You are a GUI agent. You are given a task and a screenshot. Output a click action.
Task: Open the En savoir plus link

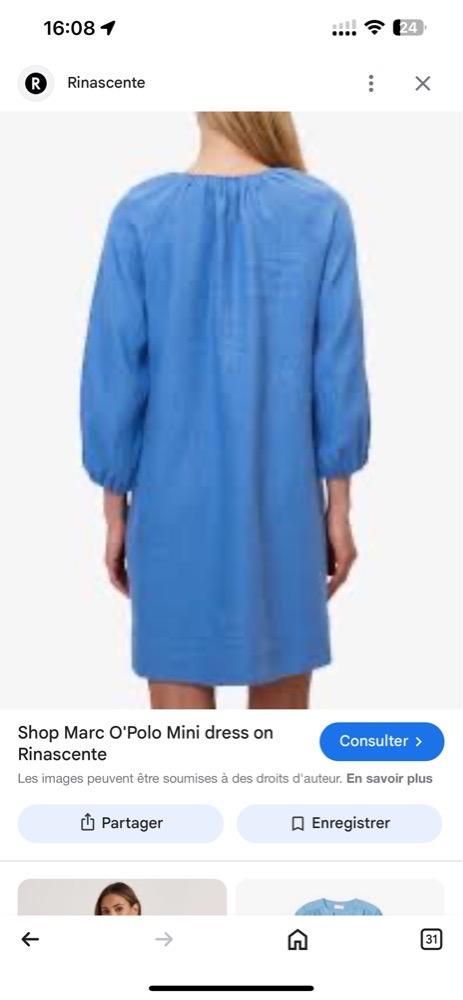(389, 778)
